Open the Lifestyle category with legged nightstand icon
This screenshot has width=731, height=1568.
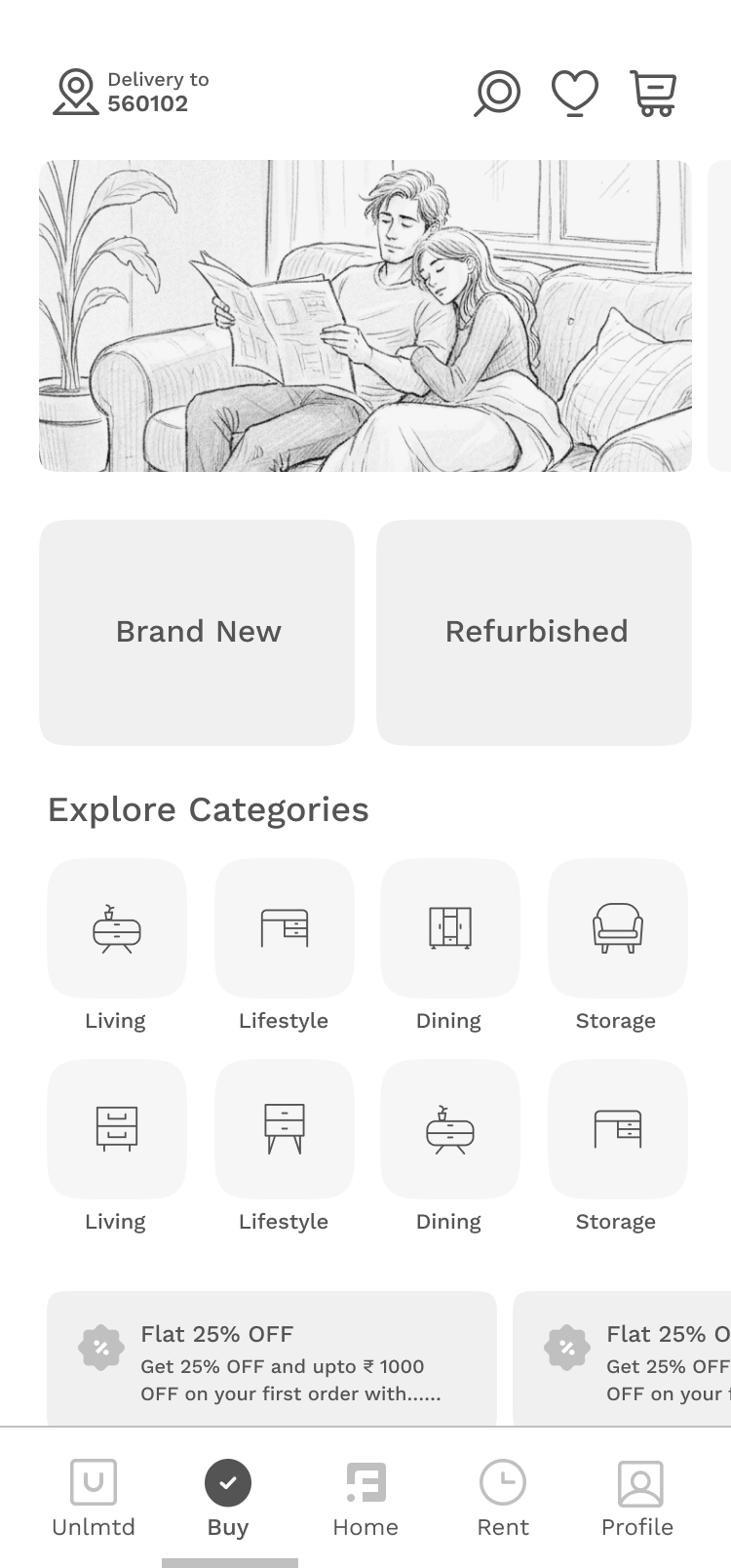tap(284, 1129)
